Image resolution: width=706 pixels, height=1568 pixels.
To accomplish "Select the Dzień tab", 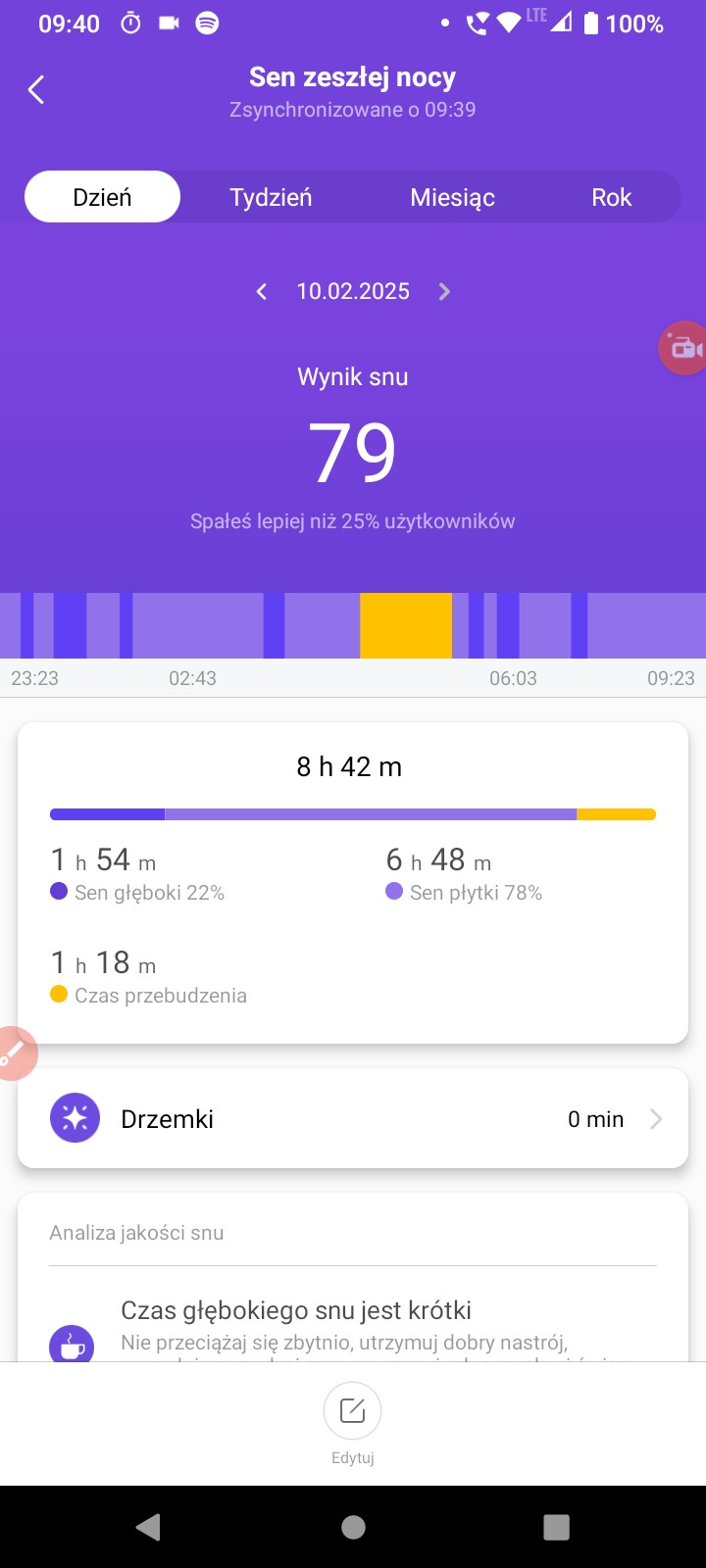I will pyautogui.click(x=102, y=197).
